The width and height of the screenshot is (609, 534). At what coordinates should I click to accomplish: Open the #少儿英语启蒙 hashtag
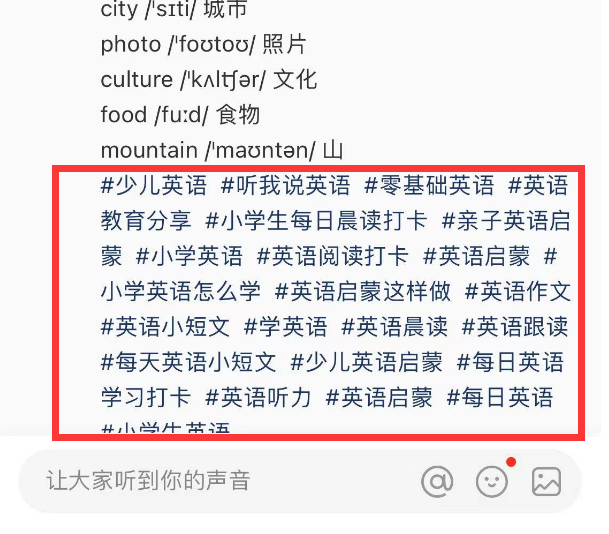(x=366, y=362)
